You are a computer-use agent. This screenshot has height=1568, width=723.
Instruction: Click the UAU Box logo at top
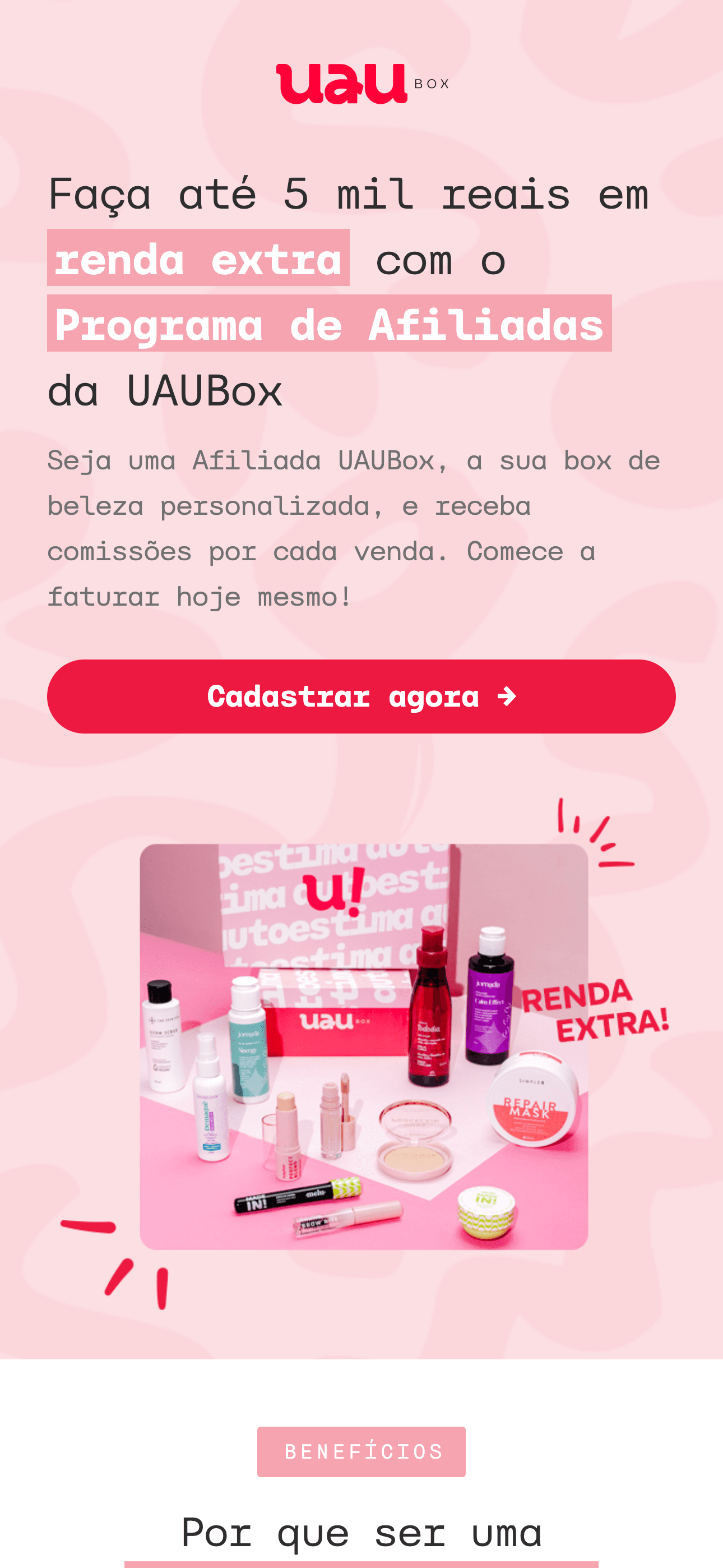click(x=361, y=84)
